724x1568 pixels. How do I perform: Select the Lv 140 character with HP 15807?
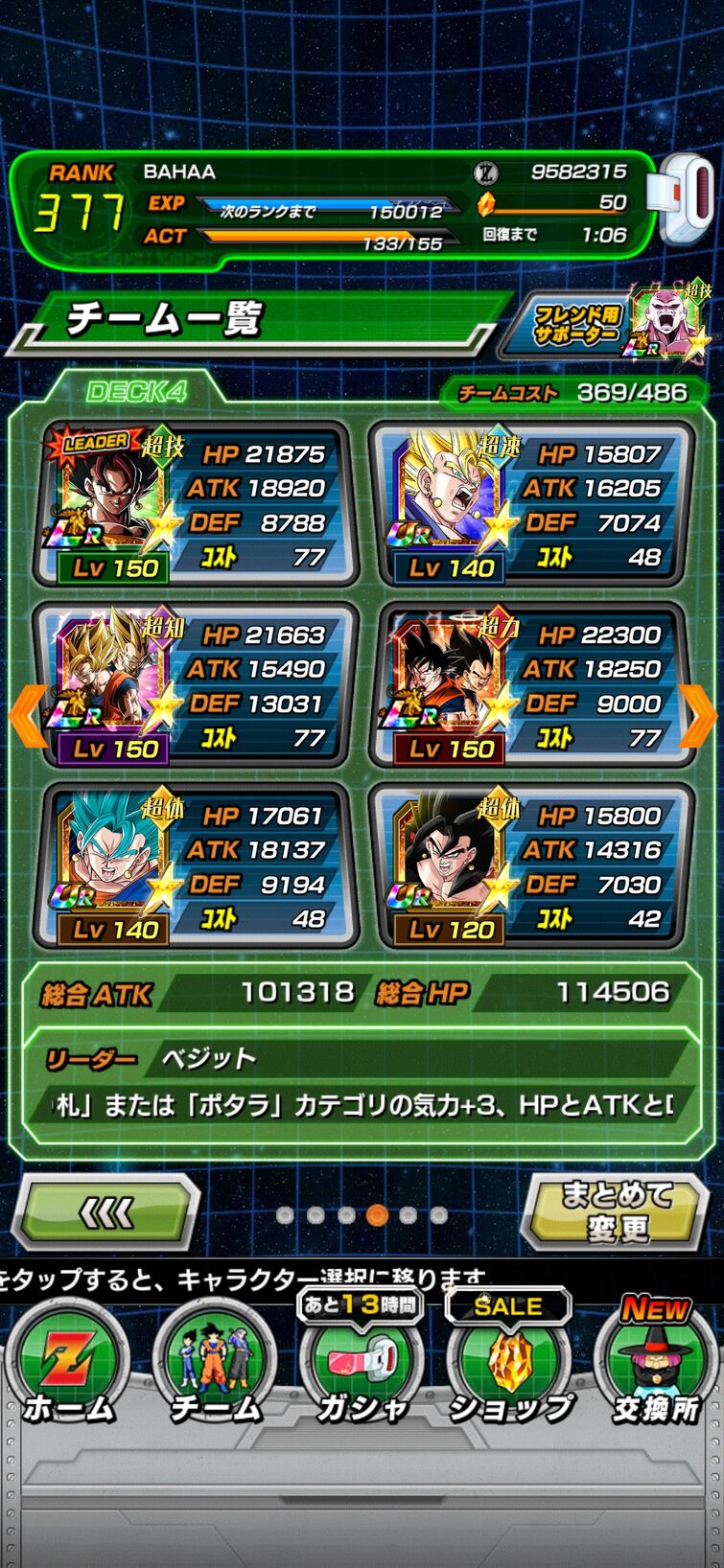tap(529, 504)
